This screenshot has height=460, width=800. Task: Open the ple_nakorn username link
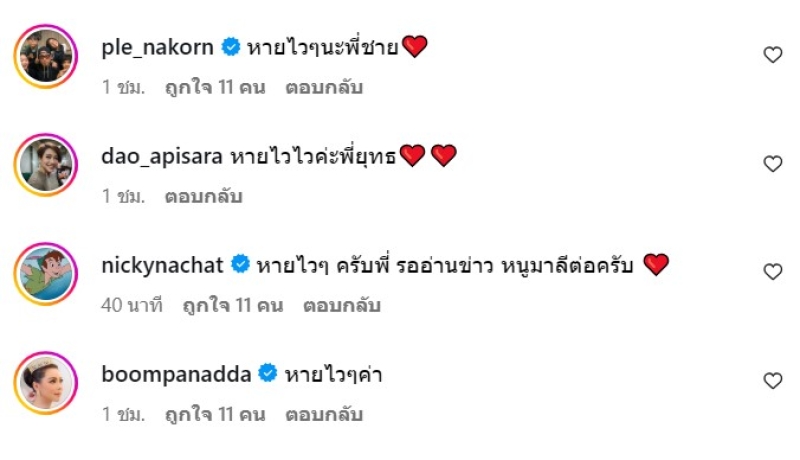pos(158,46)
